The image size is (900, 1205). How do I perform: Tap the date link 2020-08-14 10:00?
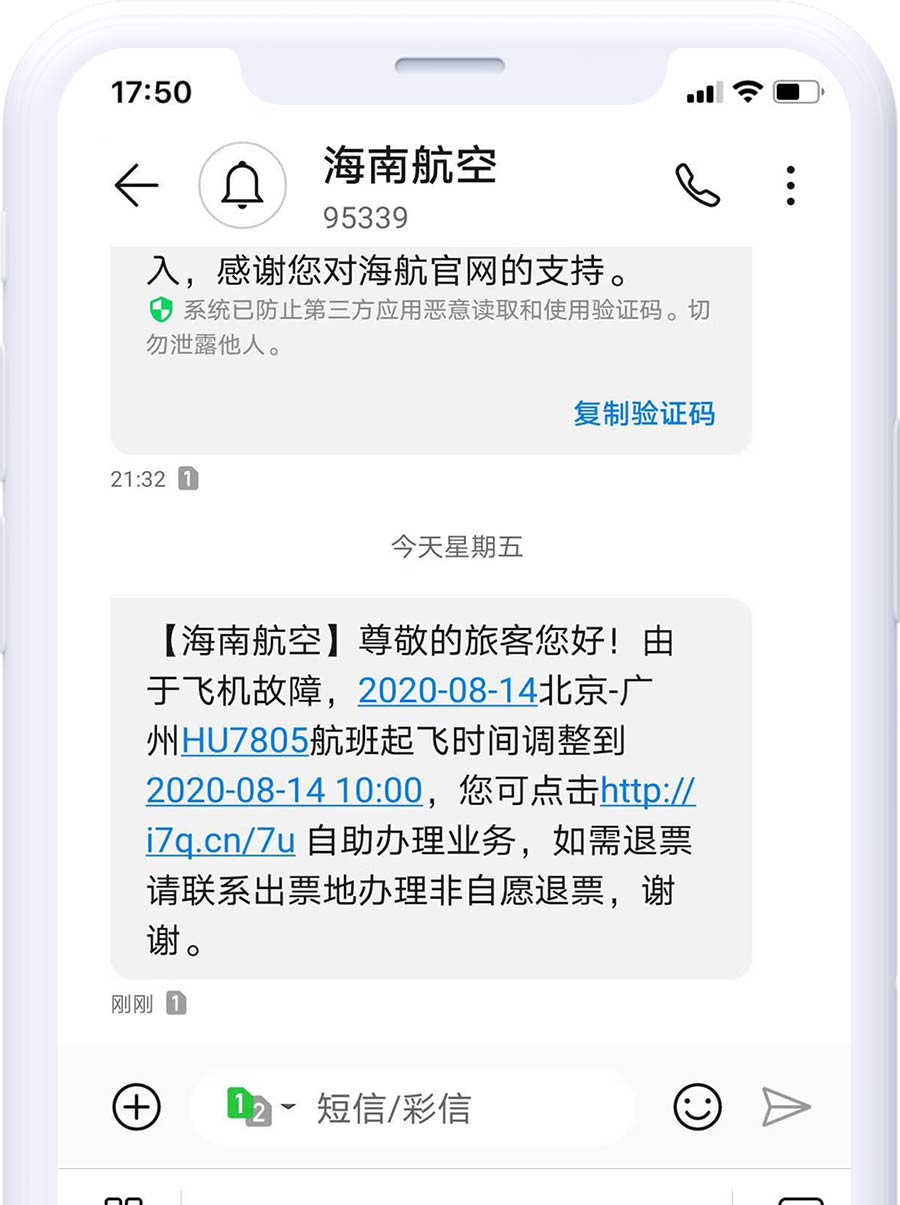pyautogui.click(x=284, y=791)
